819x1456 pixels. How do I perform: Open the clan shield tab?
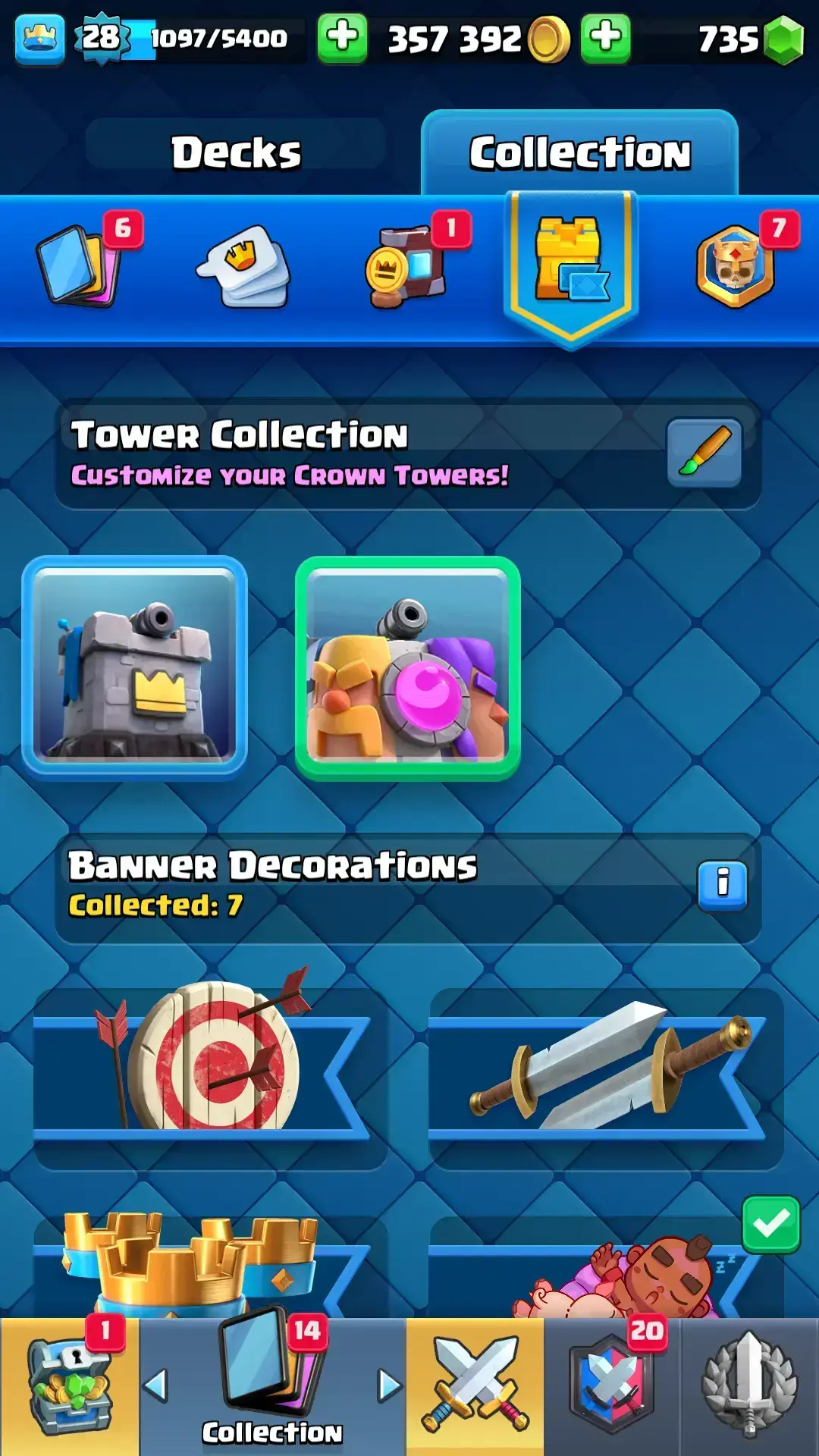(x=613, y=1386)
